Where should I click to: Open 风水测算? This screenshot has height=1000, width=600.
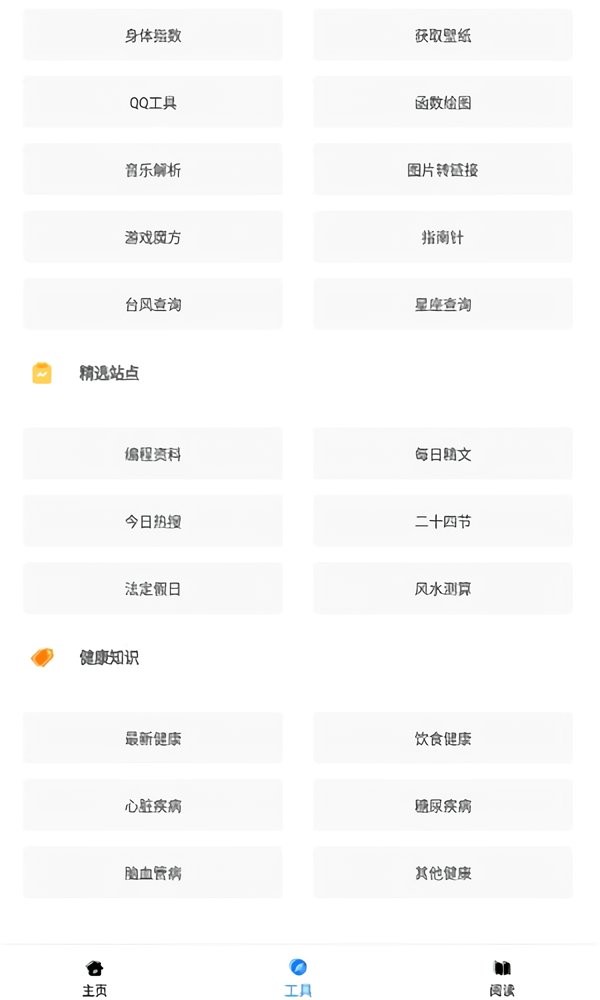click(x=443, y=589)
